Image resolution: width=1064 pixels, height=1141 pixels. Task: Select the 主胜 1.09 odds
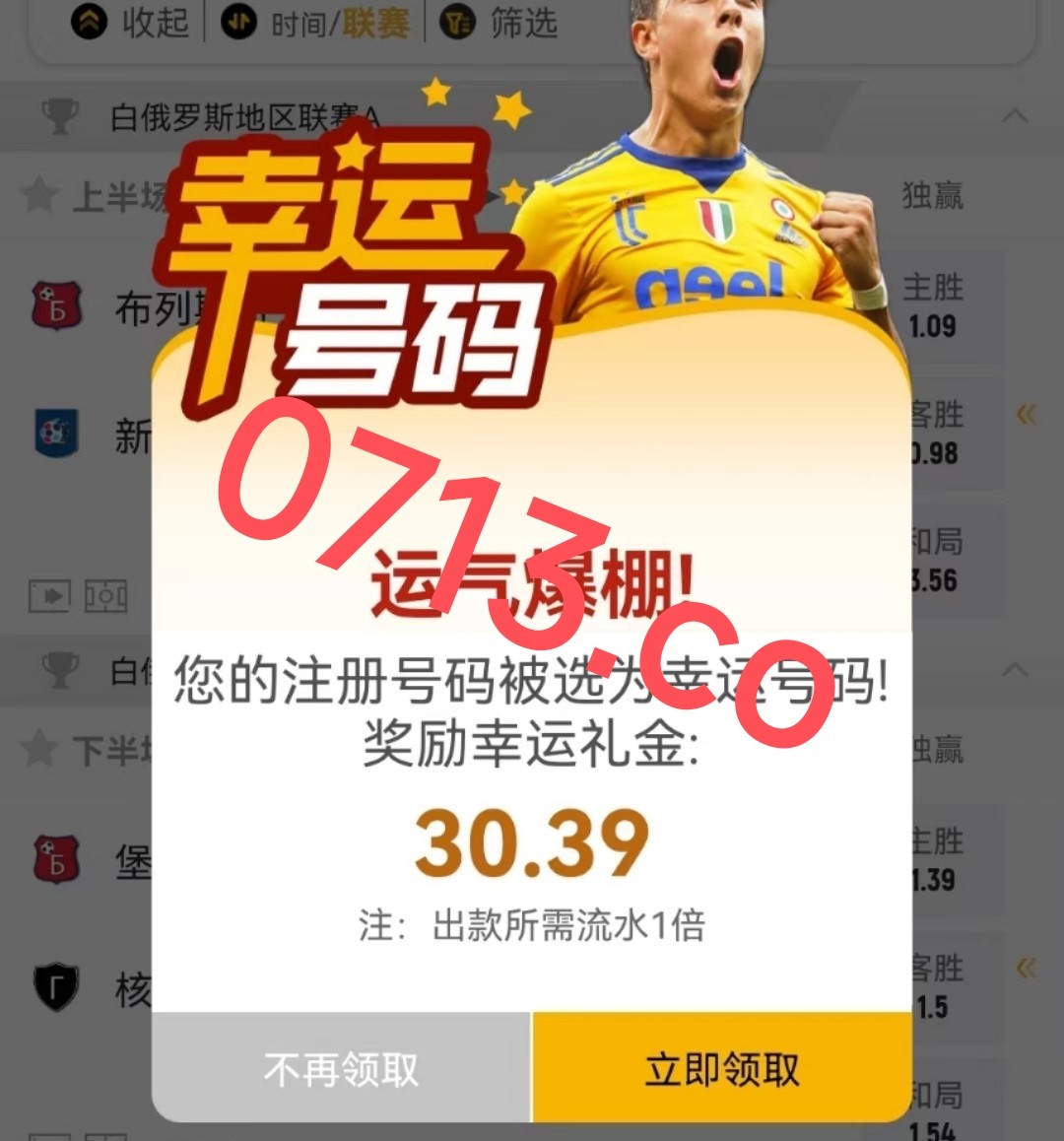[x=933, y=307]
